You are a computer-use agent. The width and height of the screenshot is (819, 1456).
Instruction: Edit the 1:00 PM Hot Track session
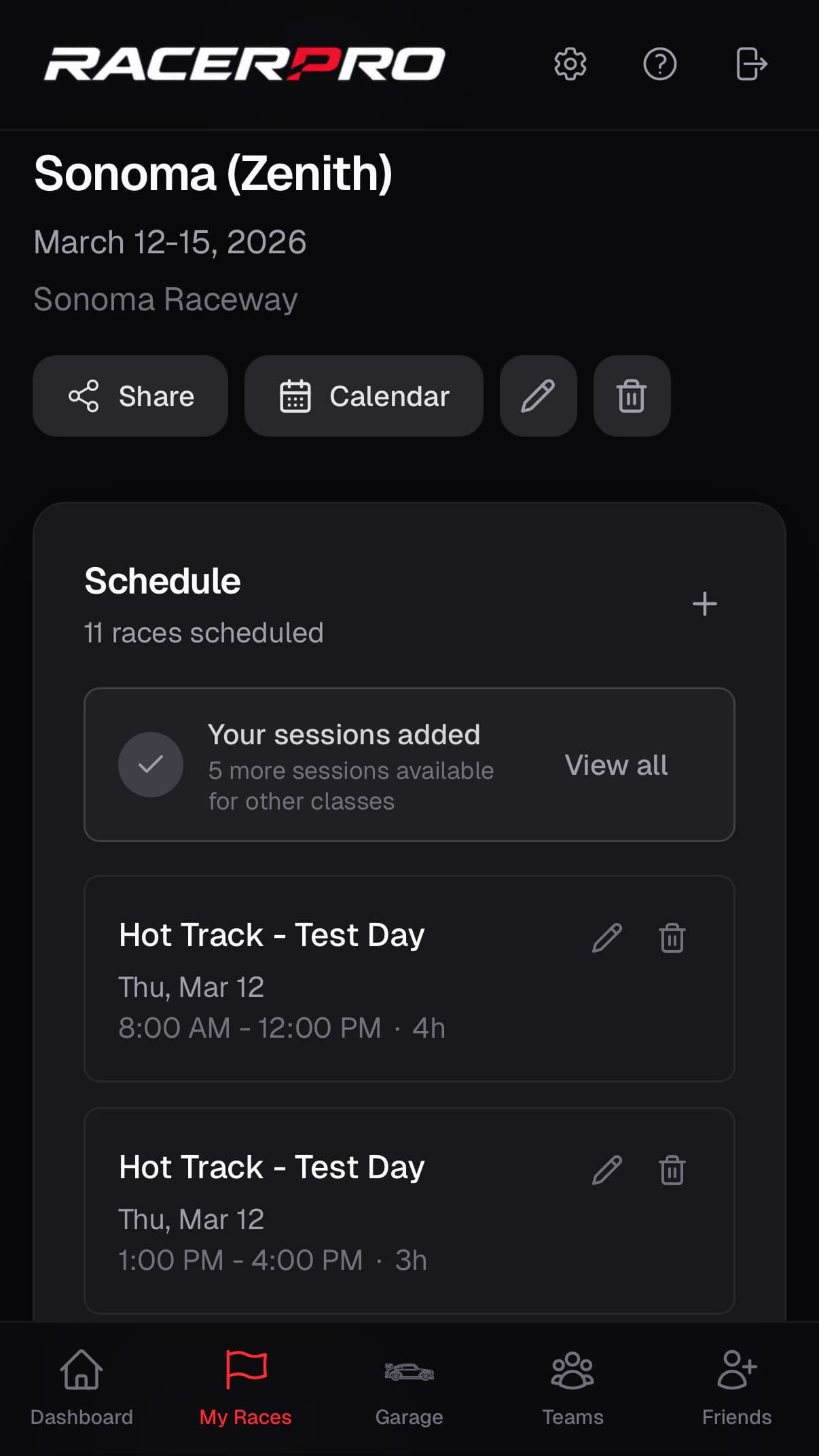coord(606,1169)
